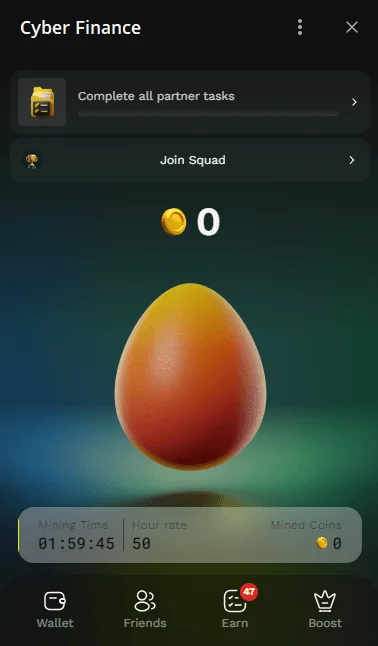
Task: Switch to the Wallet tab
Action: click(x=55, y=609)
